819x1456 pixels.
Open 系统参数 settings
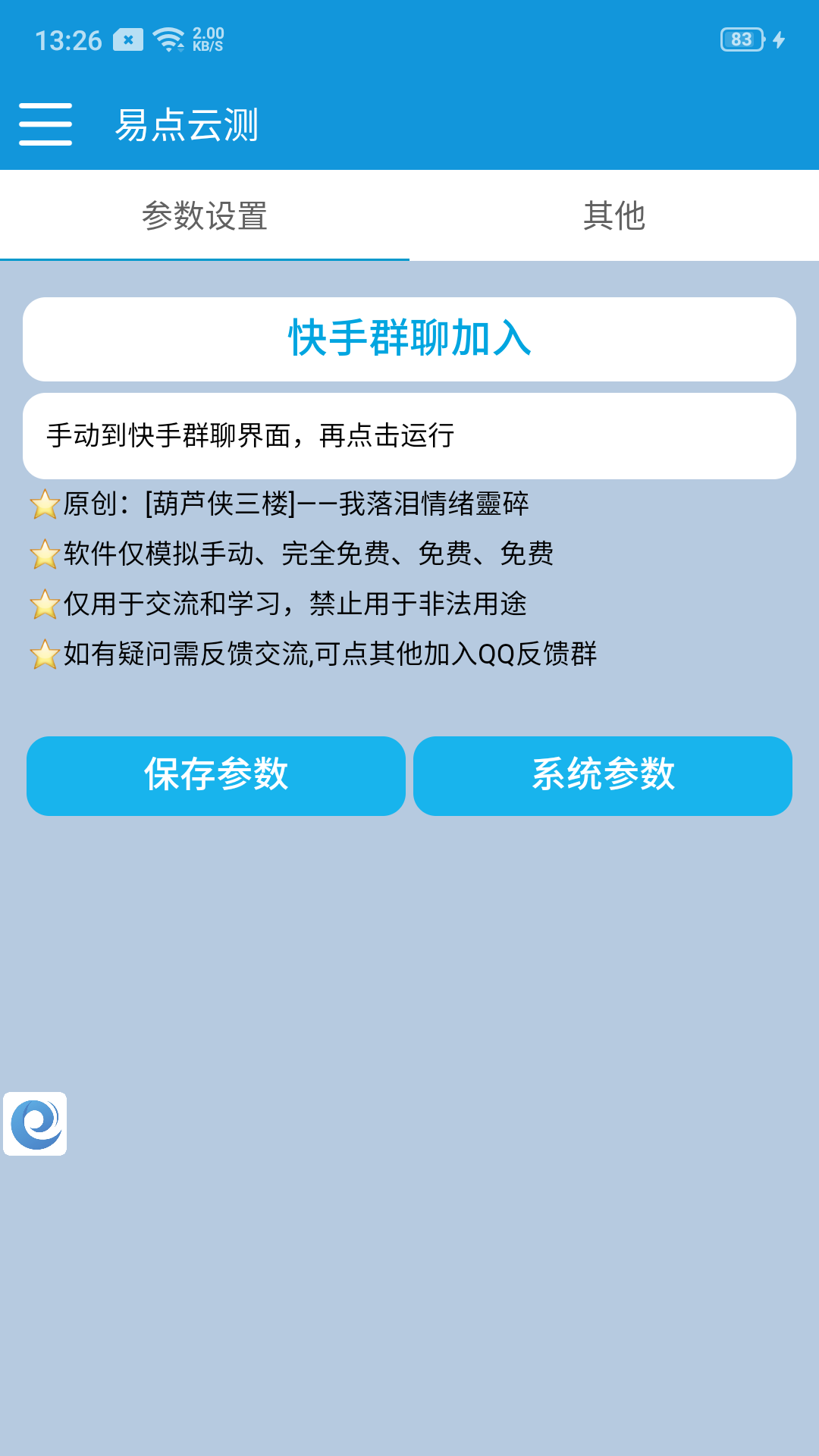[603, 776]
